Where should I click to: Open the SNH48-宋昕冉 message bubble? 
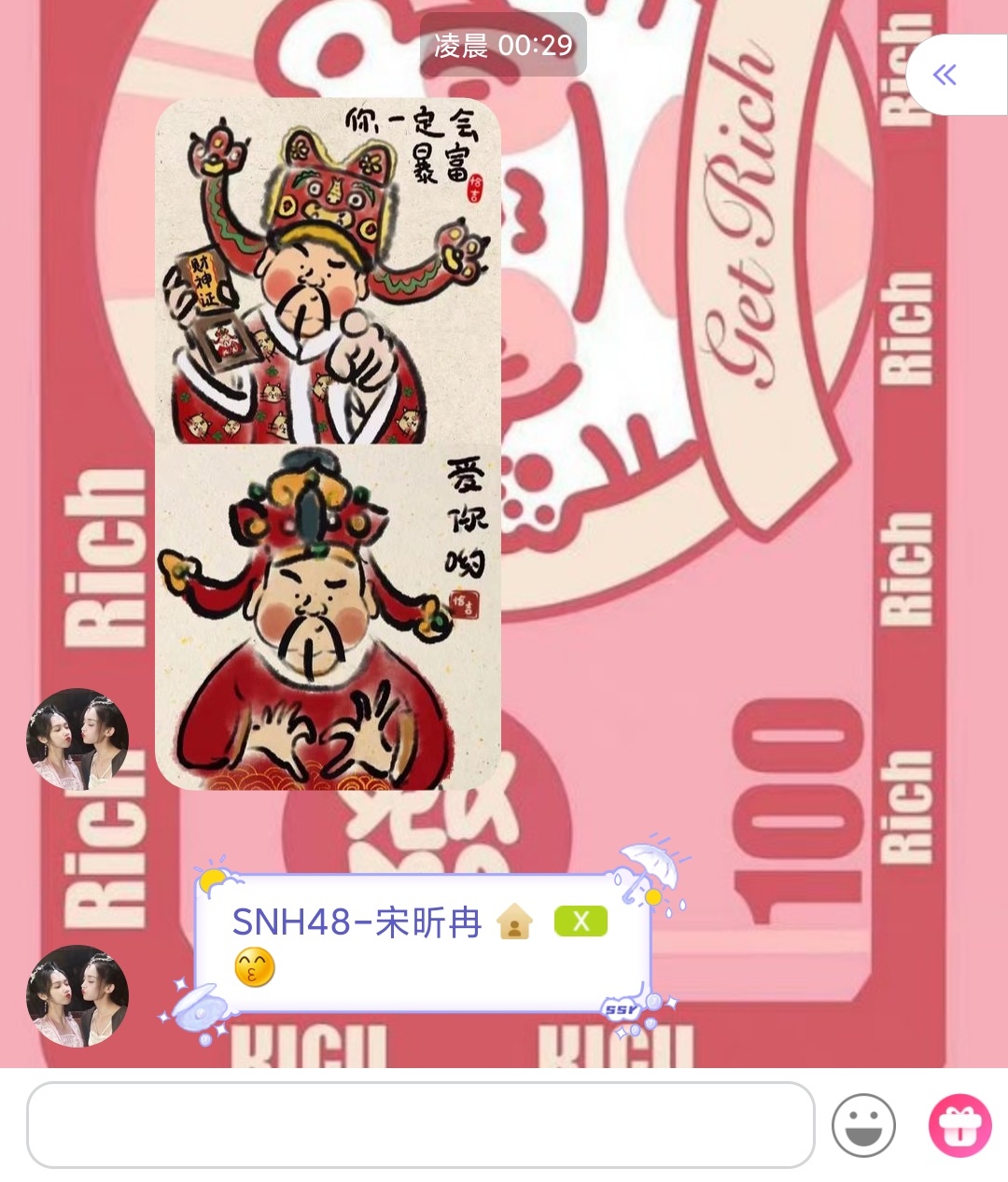tap(422, 943)
